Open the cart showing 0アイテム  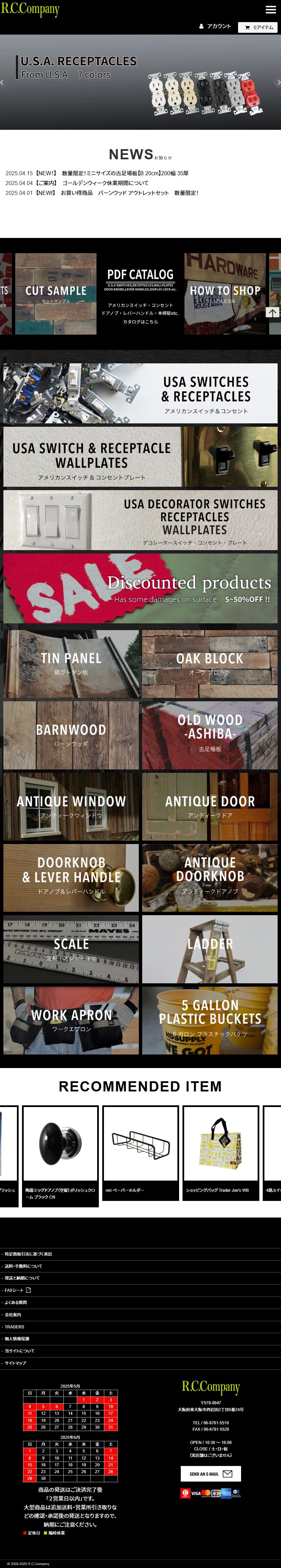coord(259,27)
